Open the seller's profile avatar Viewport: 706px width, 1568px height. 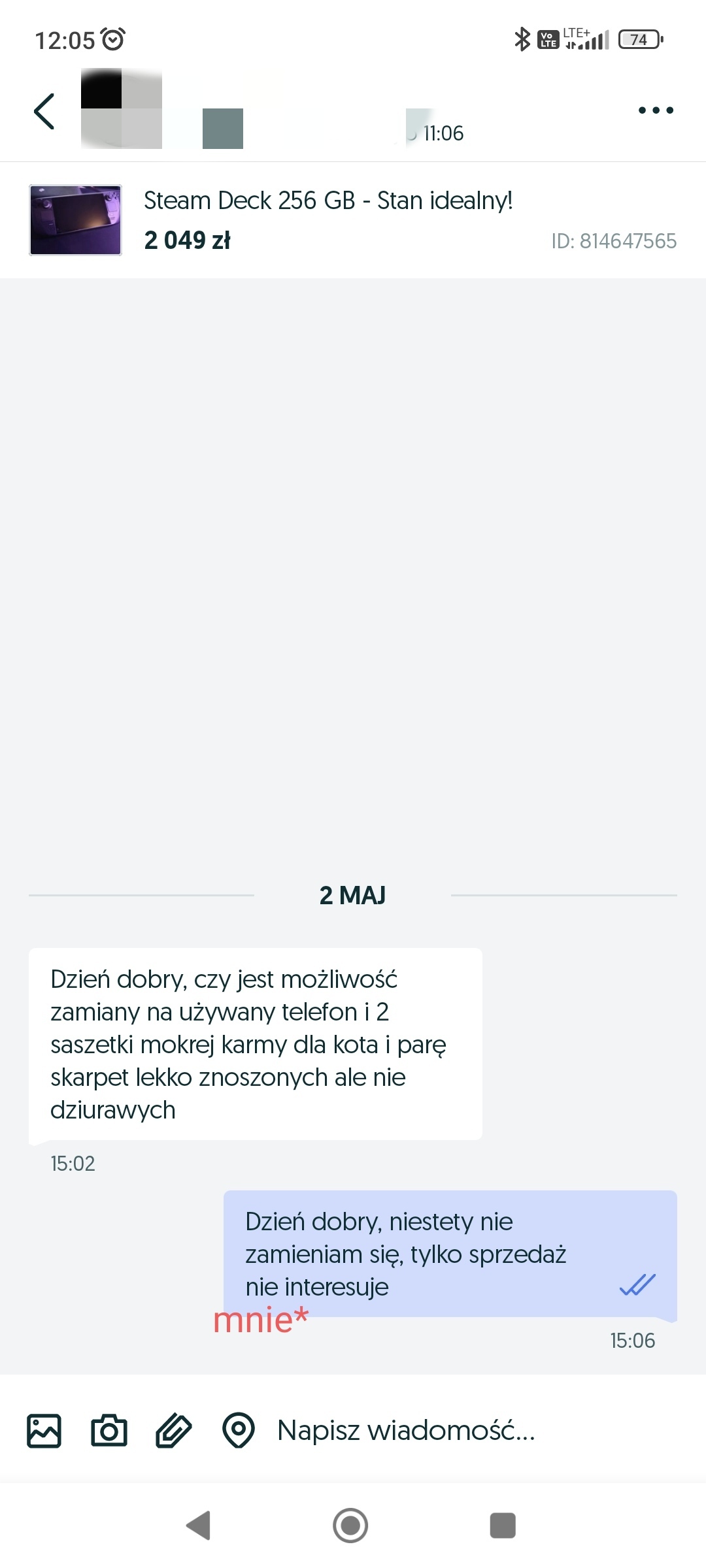point(122,109)
